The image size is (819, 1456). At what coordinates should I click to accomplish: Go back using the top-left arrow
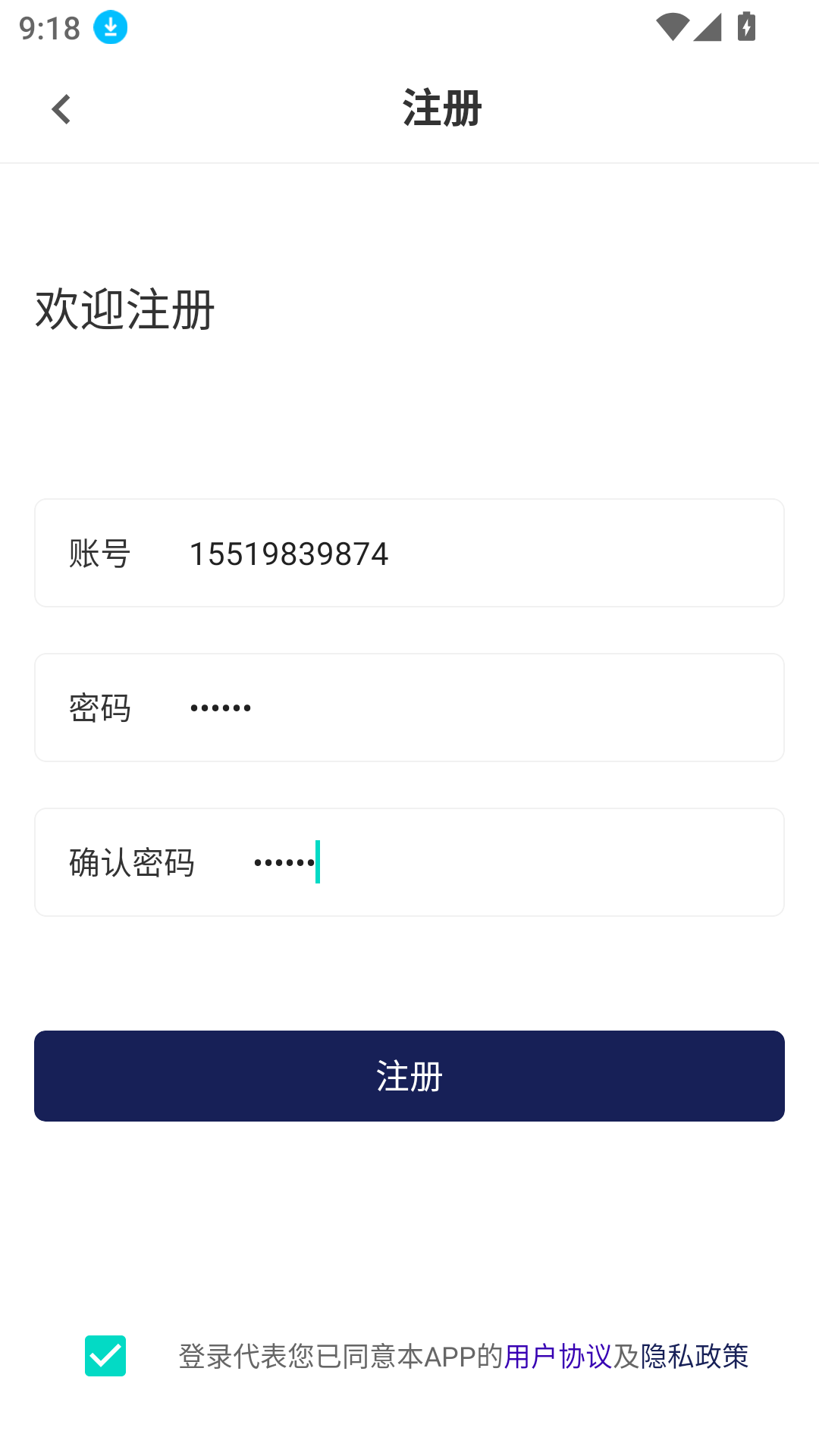61,109
